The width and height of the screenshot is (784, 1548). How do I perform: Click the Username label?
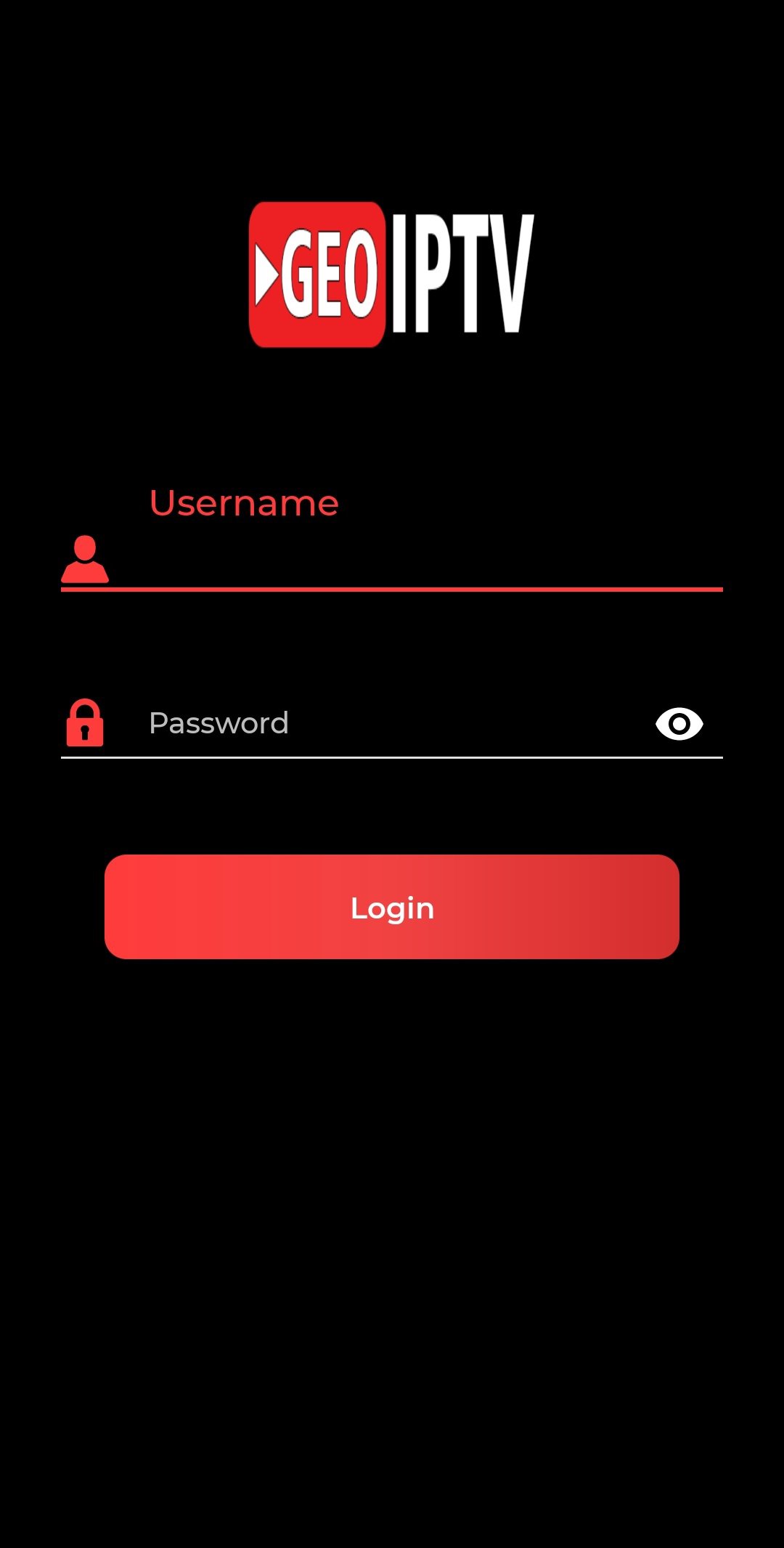pos(244,503)
